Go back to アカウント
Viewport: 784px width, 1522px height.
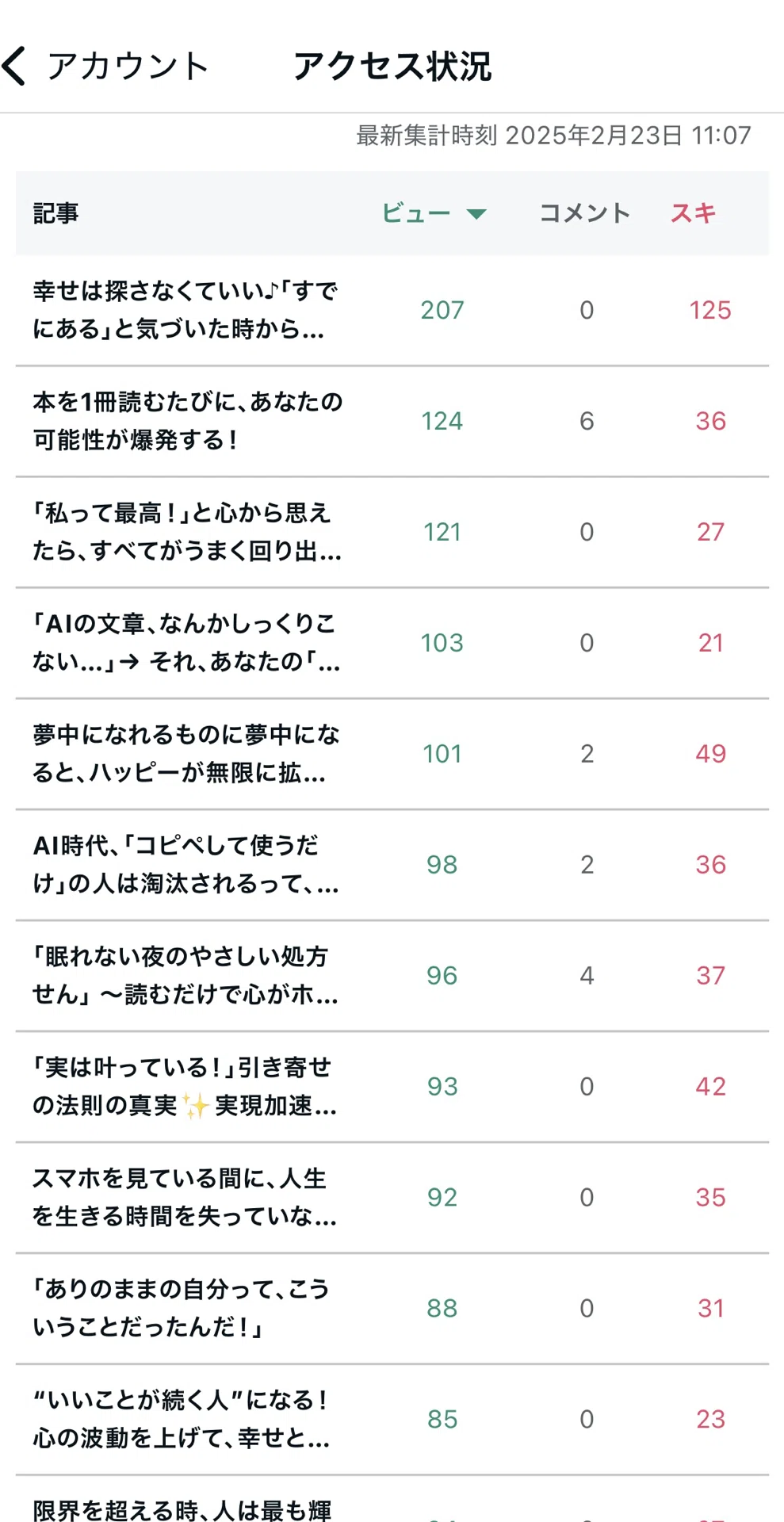click(x=105, y=66)
